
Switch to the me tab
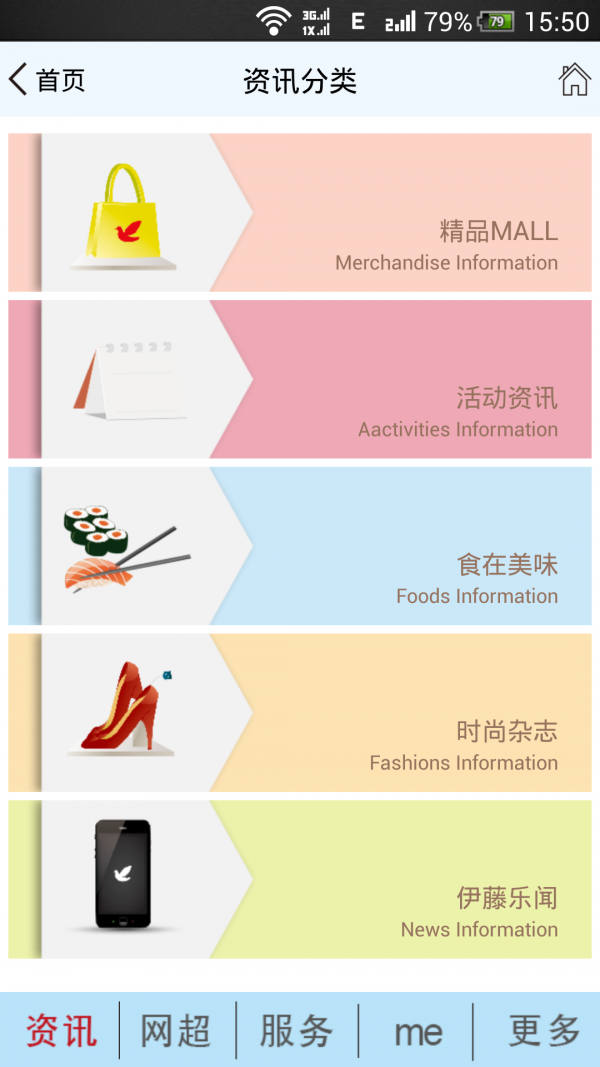coord(417,1030)
